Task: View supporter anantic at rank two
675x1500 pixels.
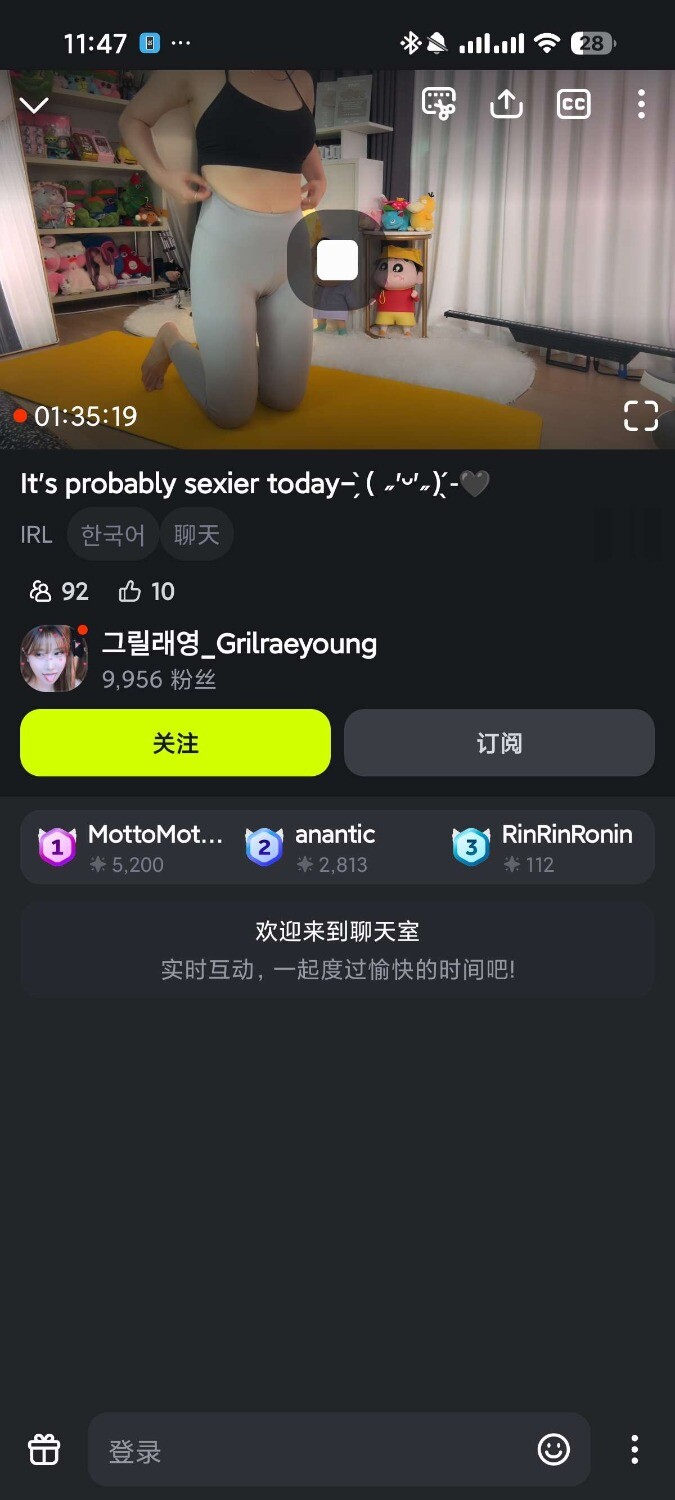Action: (310, 847)
